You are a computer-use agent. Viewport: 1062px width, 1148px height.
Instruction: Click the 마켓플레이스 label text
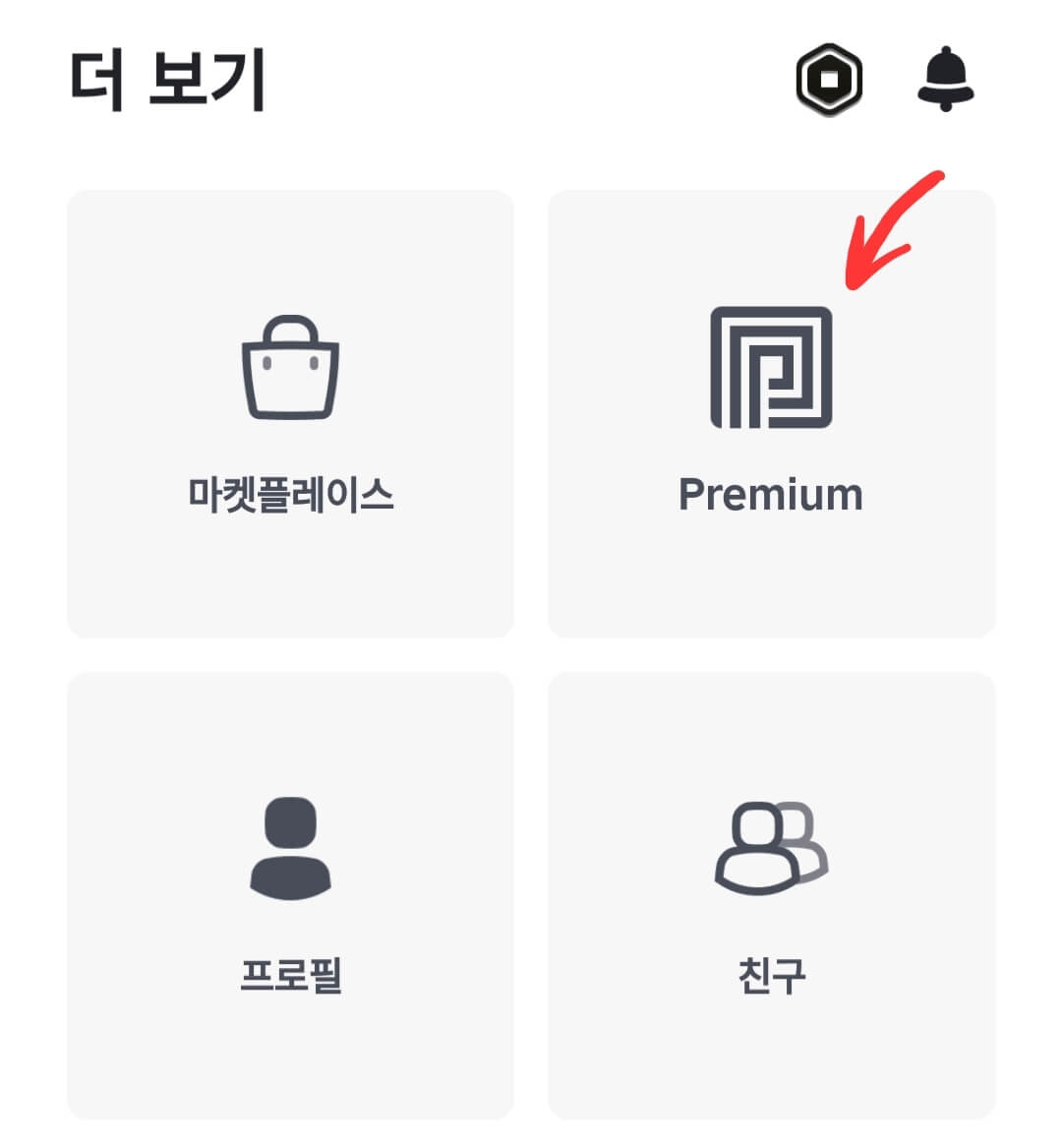(289, 494)
